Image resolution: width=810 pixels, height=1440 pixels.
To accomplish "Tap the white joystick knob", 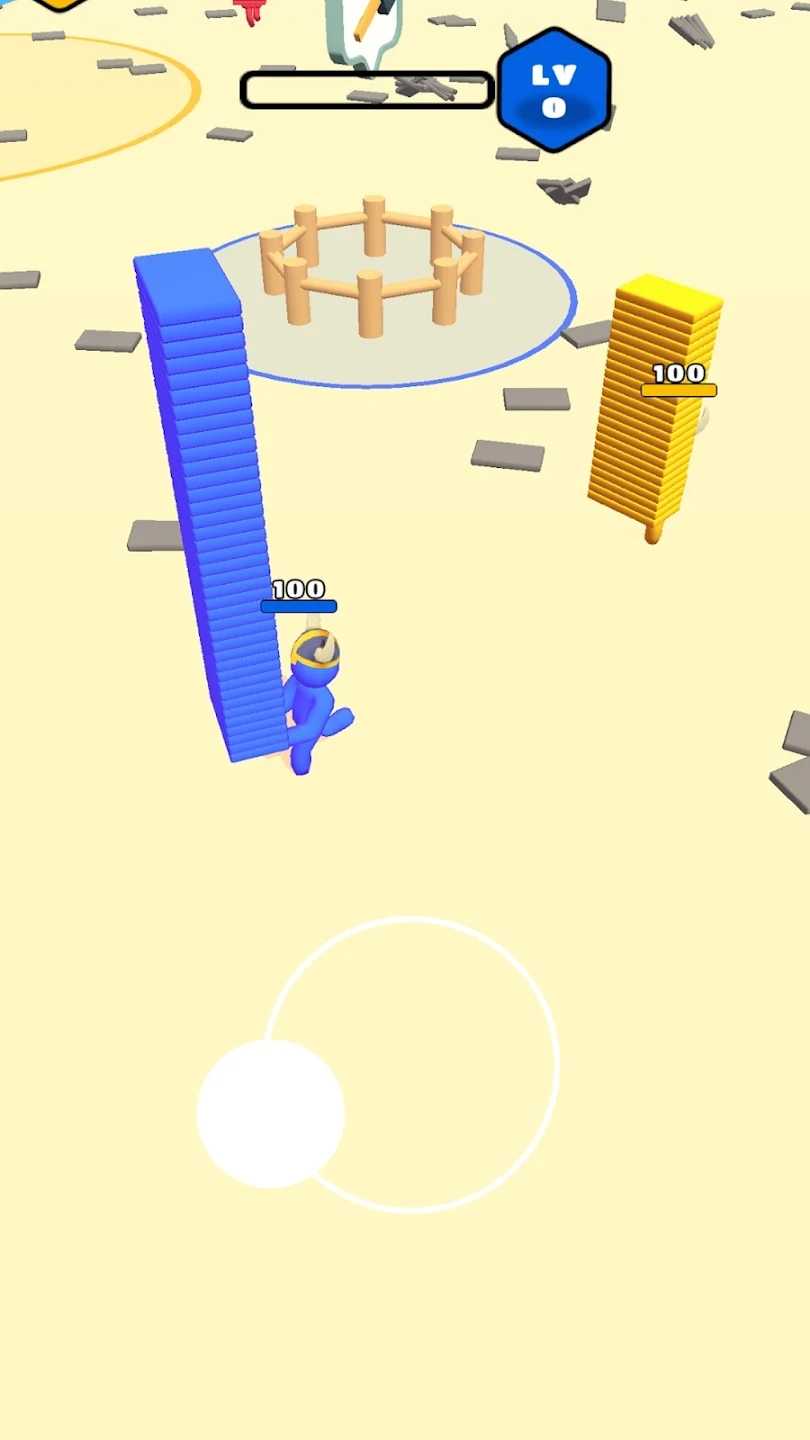I will [270, 1113].
